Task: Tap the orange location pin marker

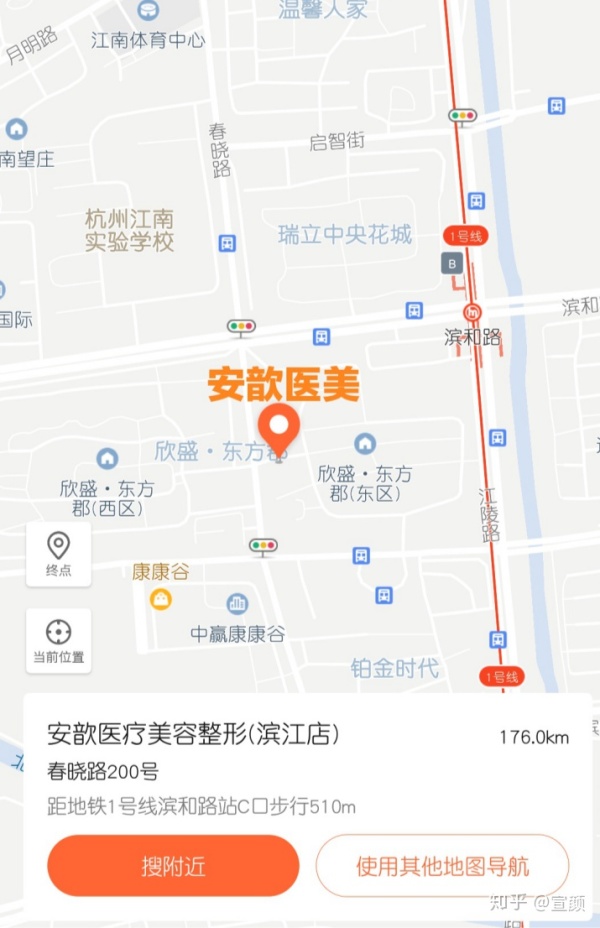Action: tap(279, 429)
